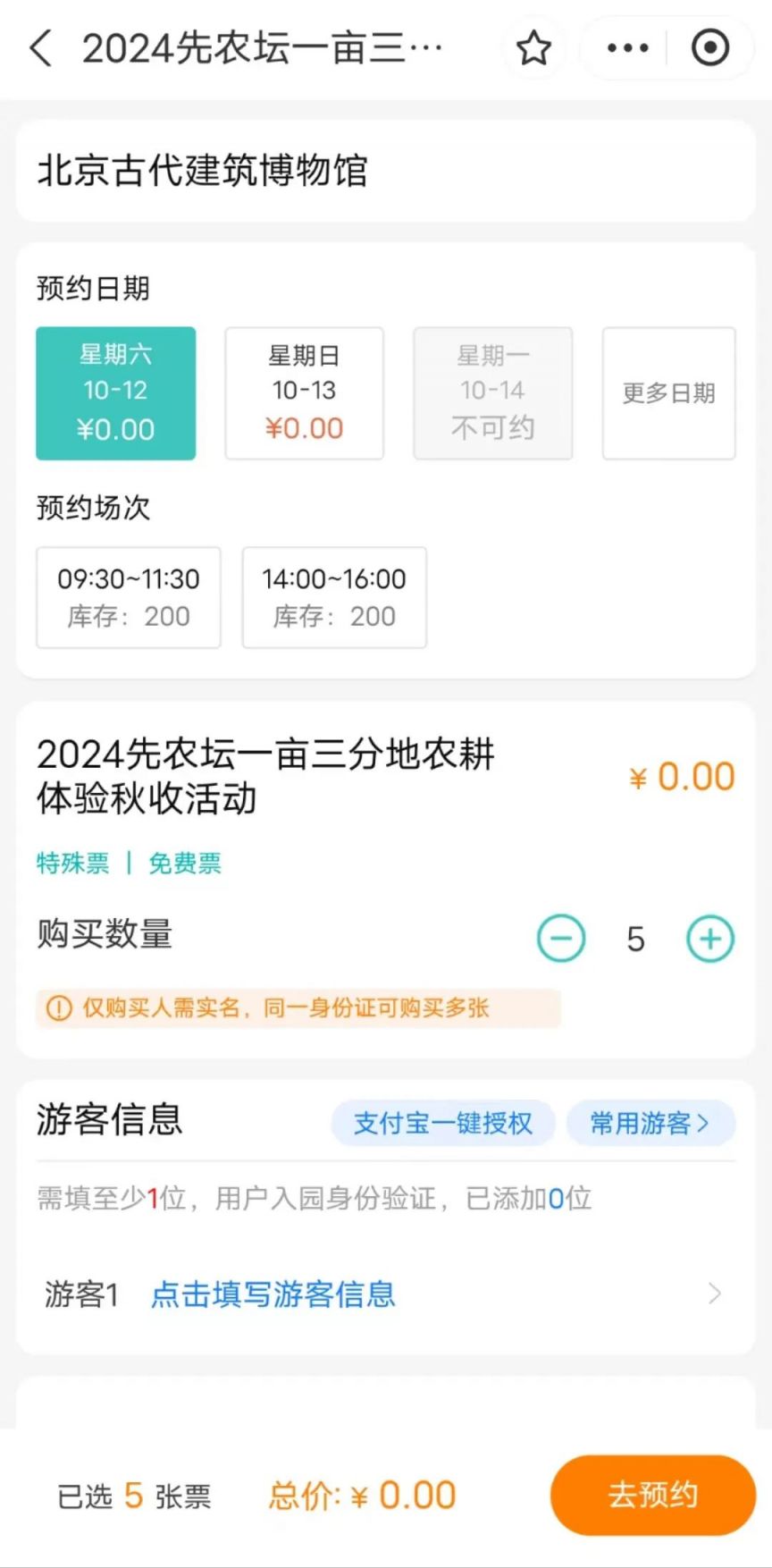Tap 去预约 to proceed with booking
Image resolution: width=772 pixels, height=1568 pixels.
click(653, 1495)
